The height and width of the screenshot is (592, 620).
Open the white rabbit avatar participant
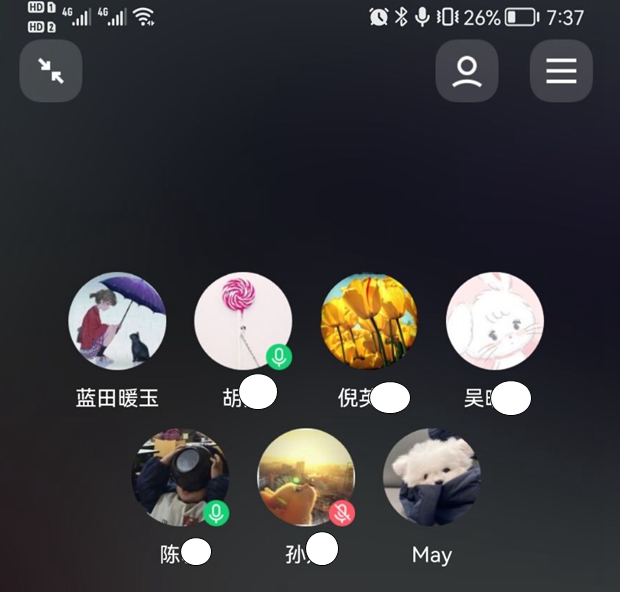pos(495,321)
